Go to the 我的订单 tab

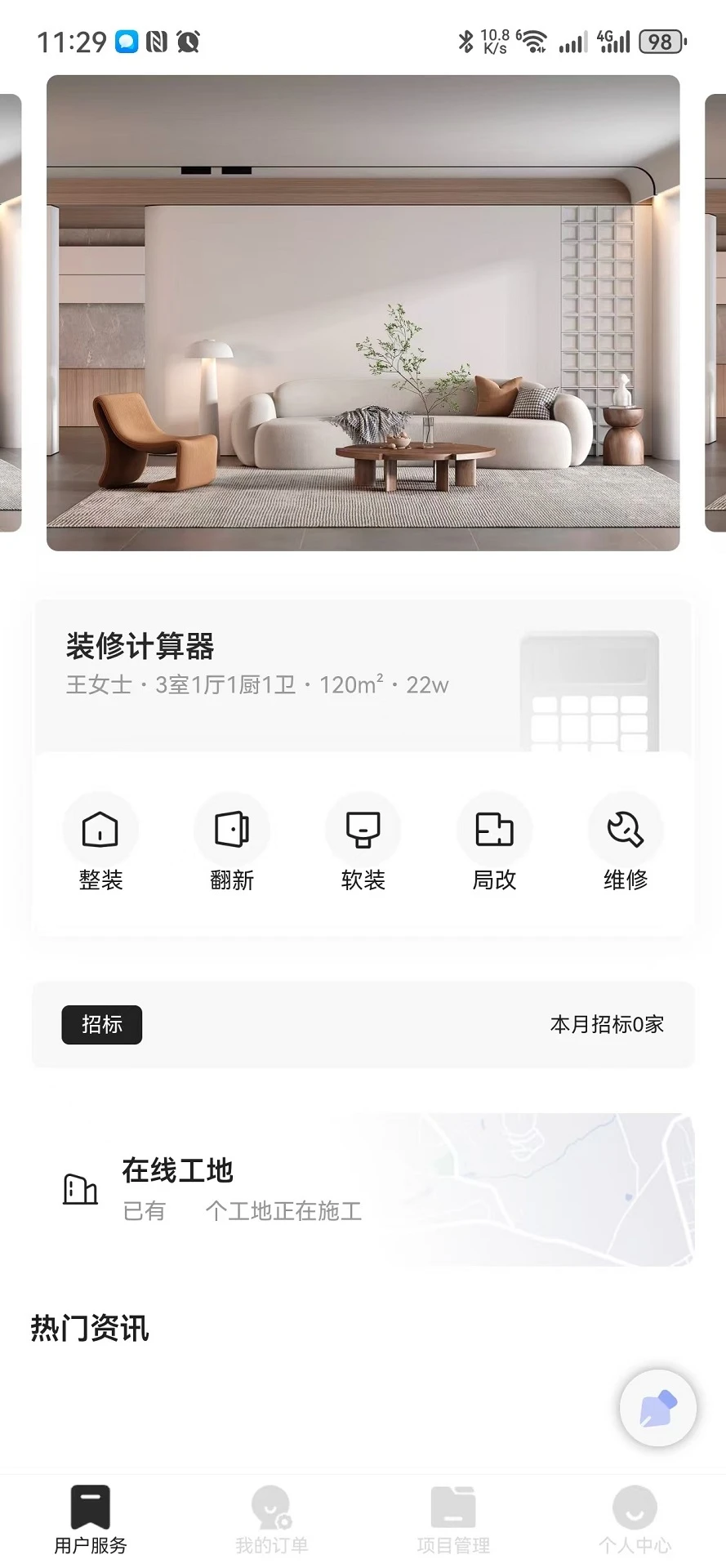pos(272,1519)
